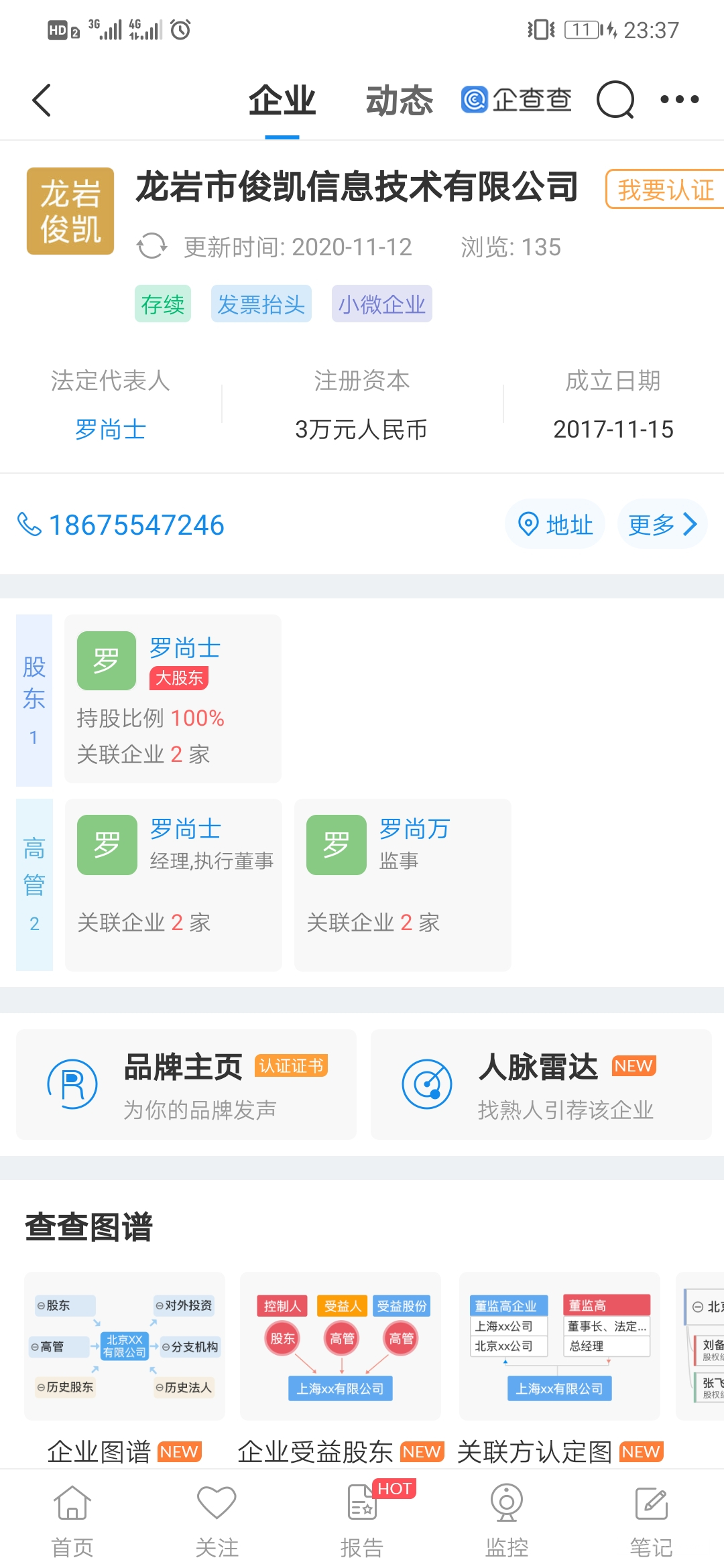Open 人脉雷达 card
724x1568 pixels.
541,1084
